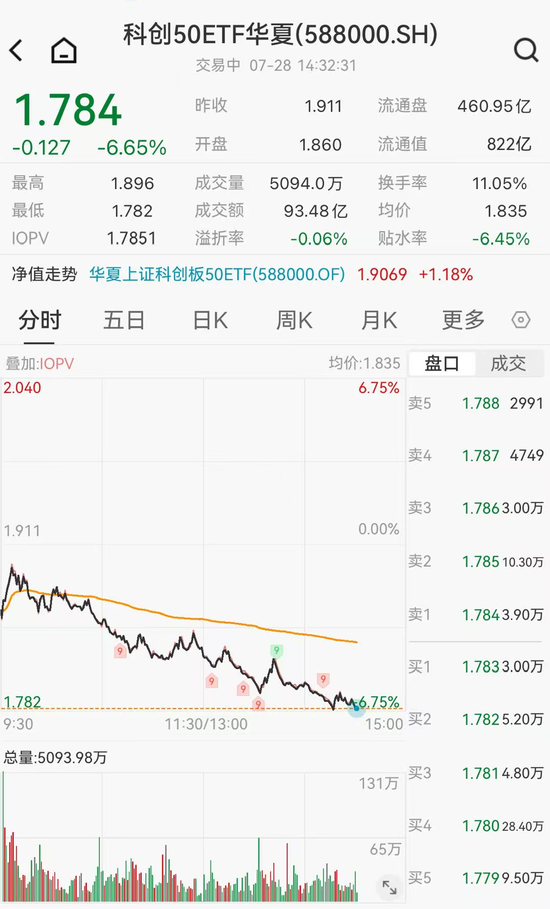Viewport: 550px width, 909px height.
Task: Open chart settings hexagon icon
Action: (x=520, y=320)
